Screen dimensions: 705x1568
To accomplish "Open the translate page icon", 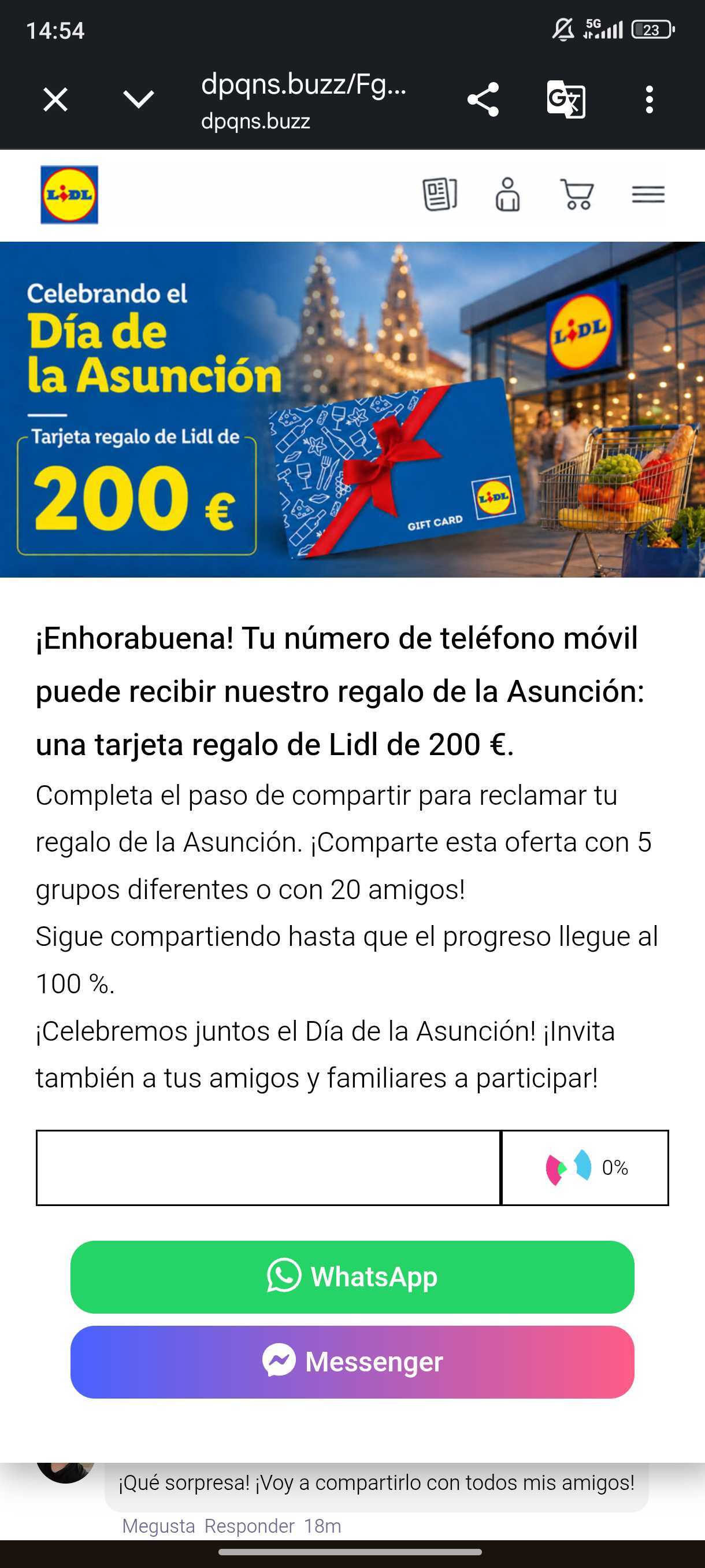I will click(x=566, y=99).
